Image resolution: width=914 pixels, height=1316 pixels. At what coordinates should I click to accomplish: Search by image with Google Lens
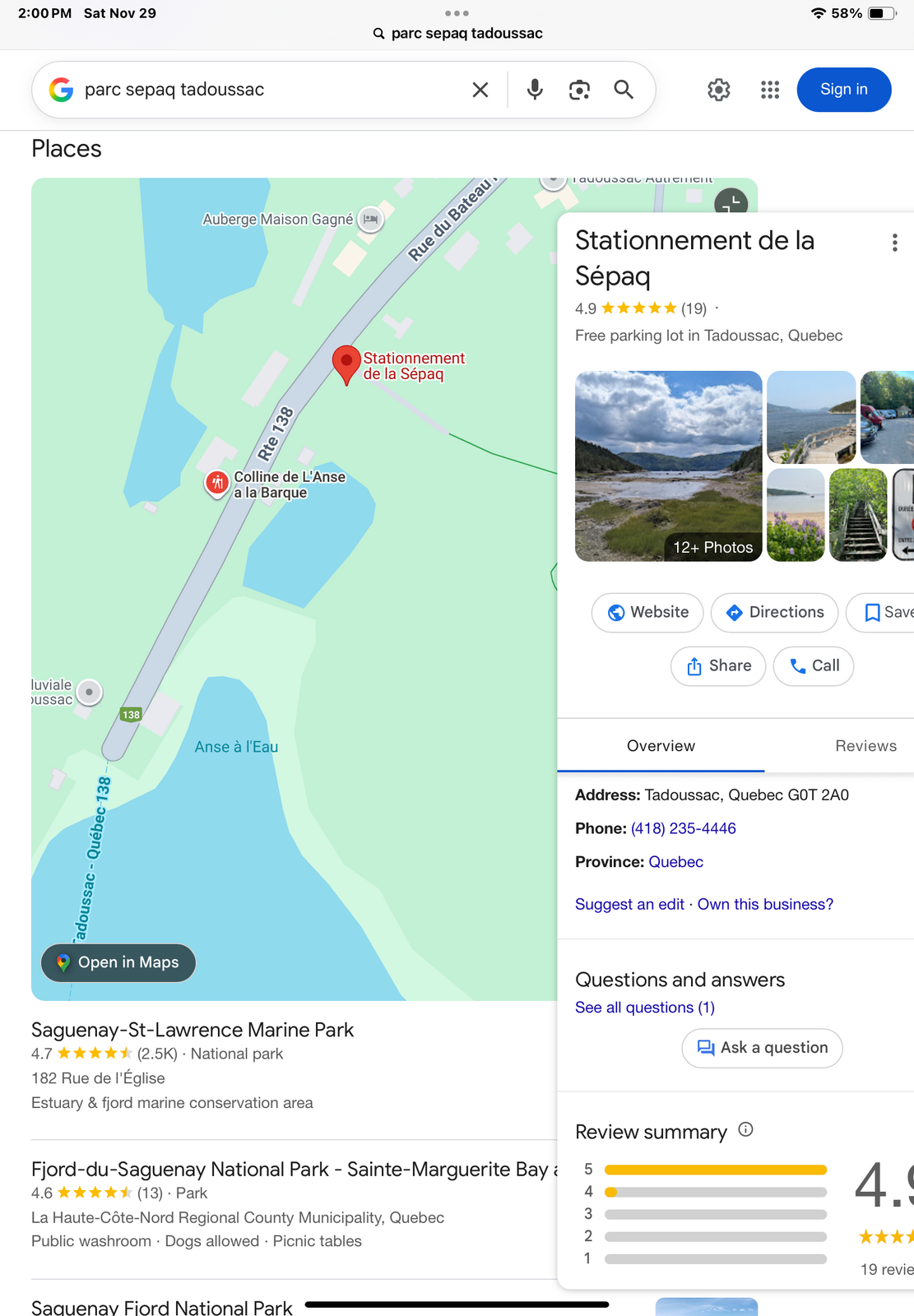579,90
